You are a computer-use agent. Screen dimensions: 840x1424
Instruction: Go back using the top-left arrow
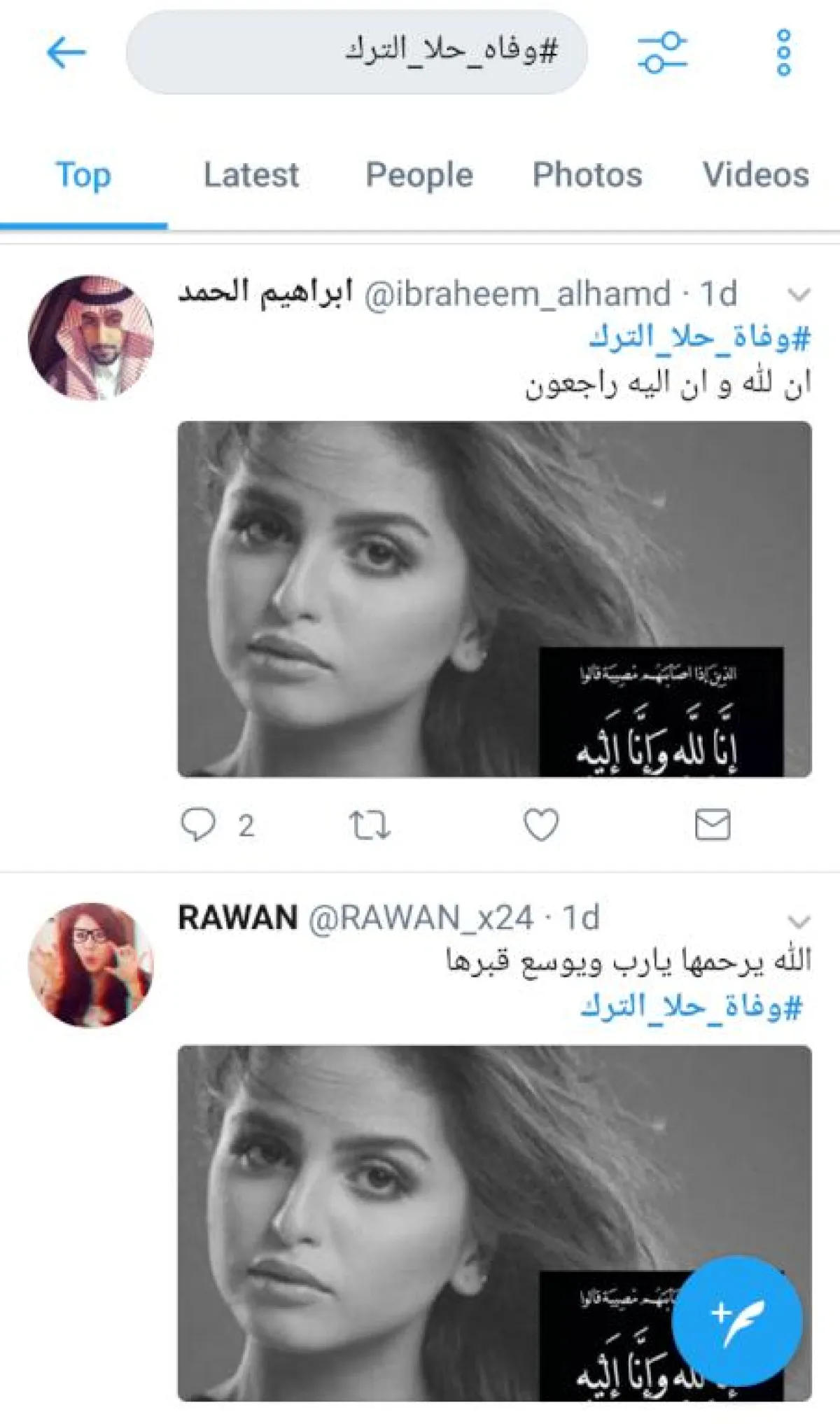[x=66, y=53]
